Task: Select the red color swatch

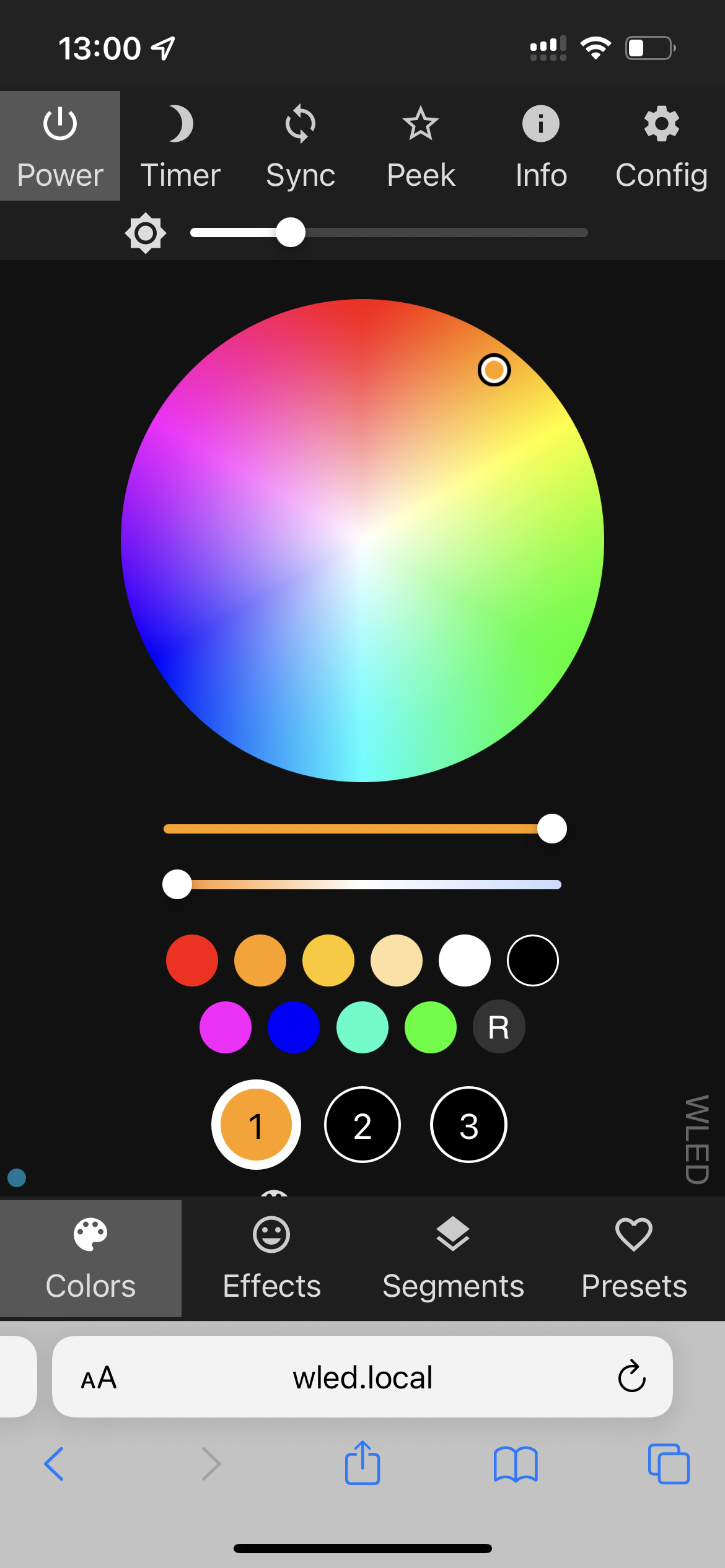Action: (x=192, y=960)
